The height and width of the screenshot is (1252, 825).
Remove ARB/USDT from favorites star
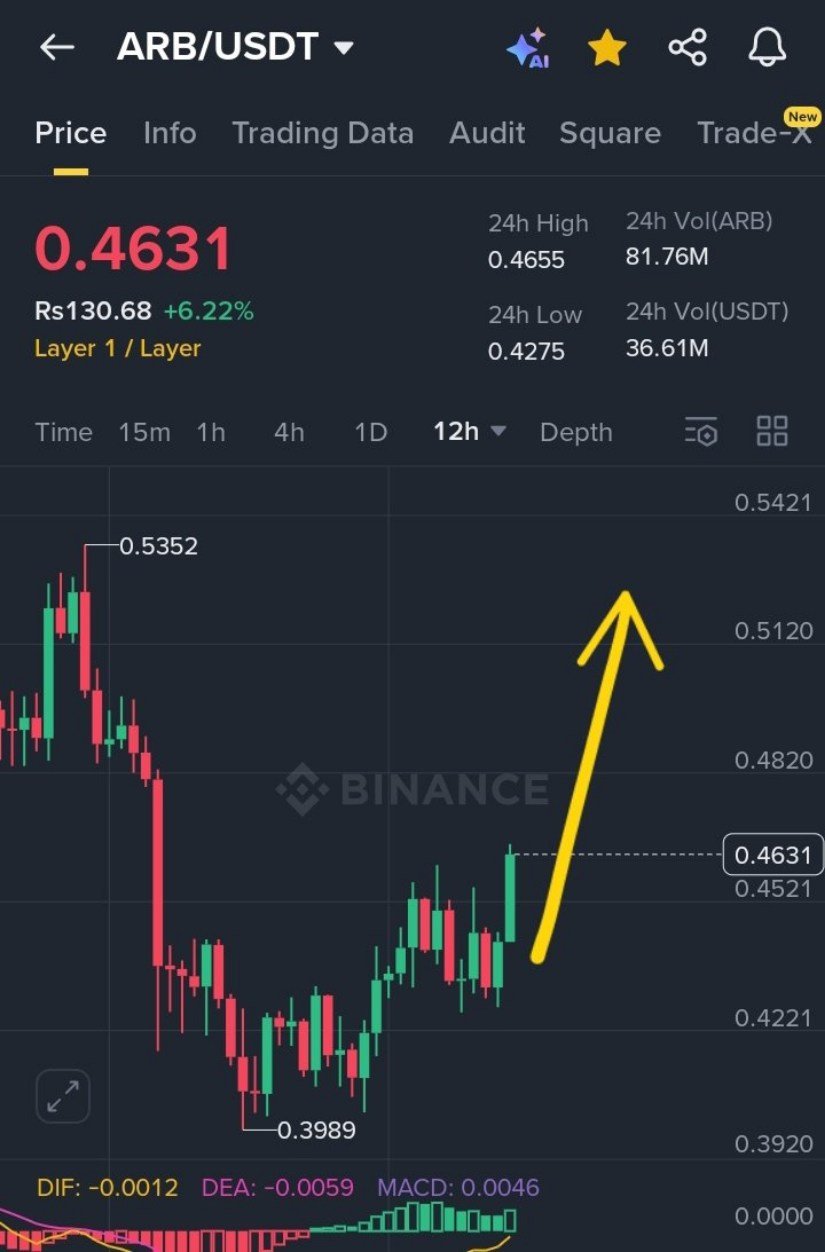click(607, 47)
